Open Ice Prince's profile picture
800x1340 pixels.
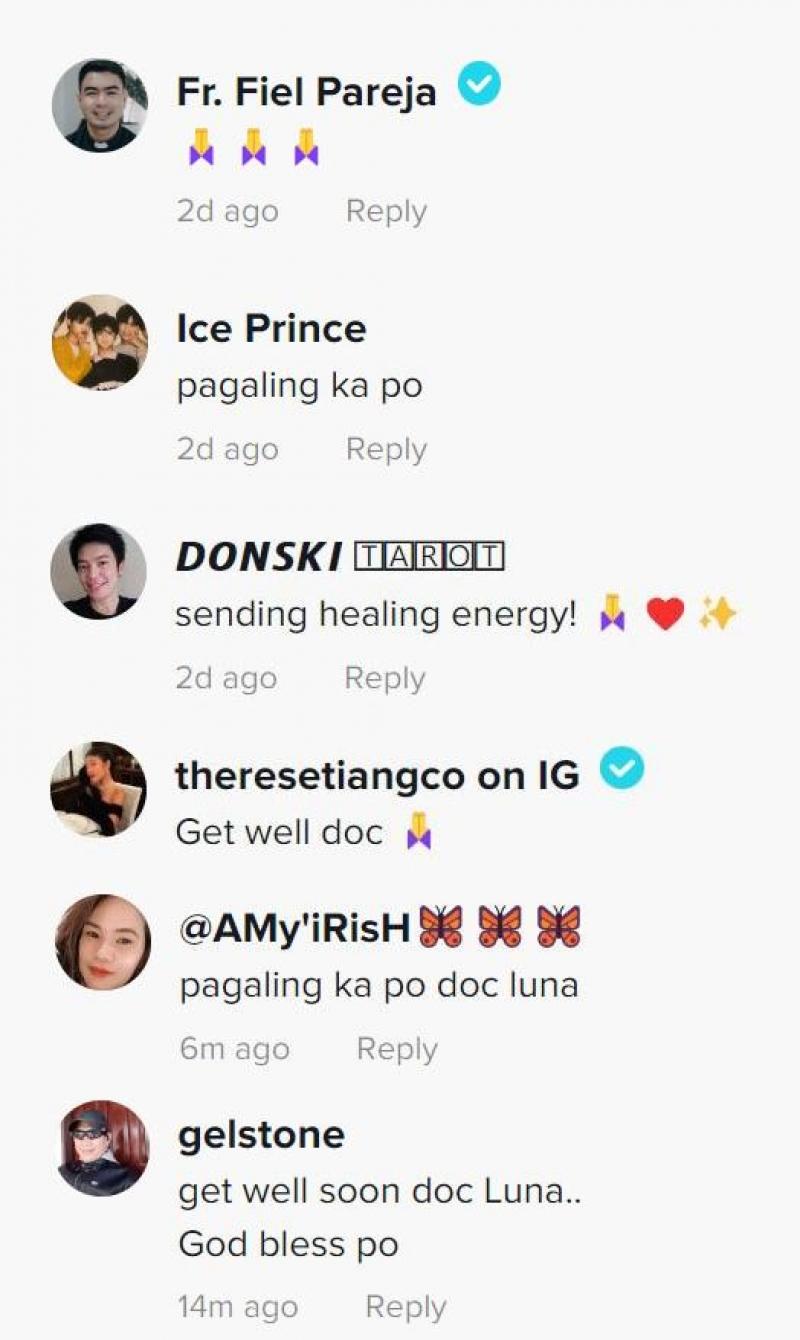pos(99,341)
